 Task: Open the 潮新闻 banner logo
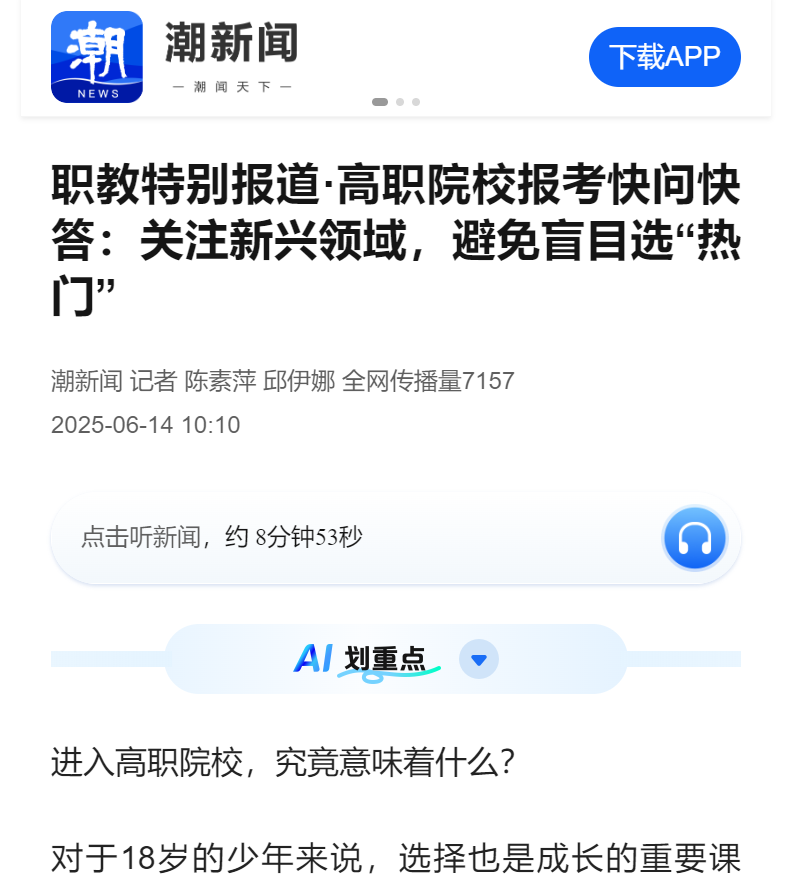97,57
